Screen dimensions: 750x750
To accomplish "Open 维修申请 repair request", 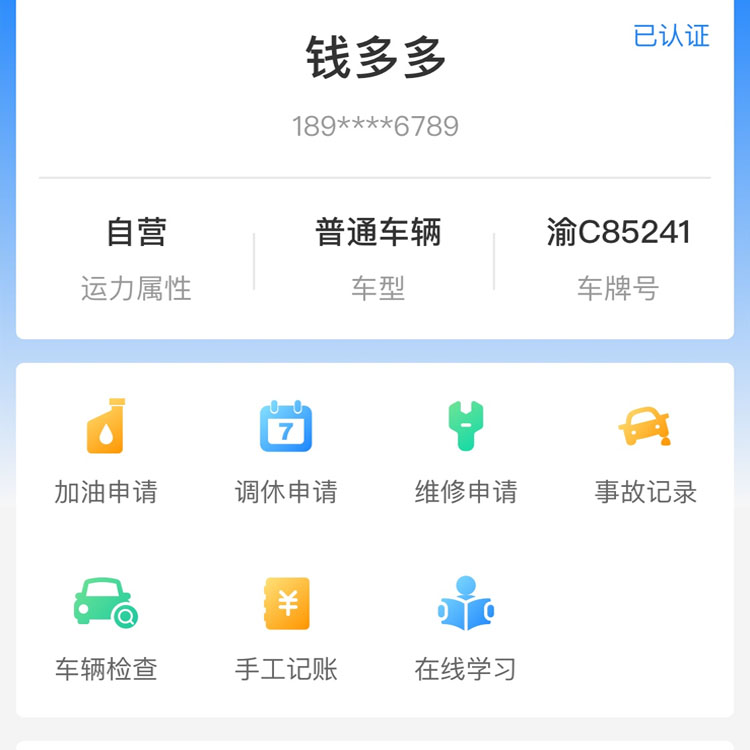I will tap(466, 449).
